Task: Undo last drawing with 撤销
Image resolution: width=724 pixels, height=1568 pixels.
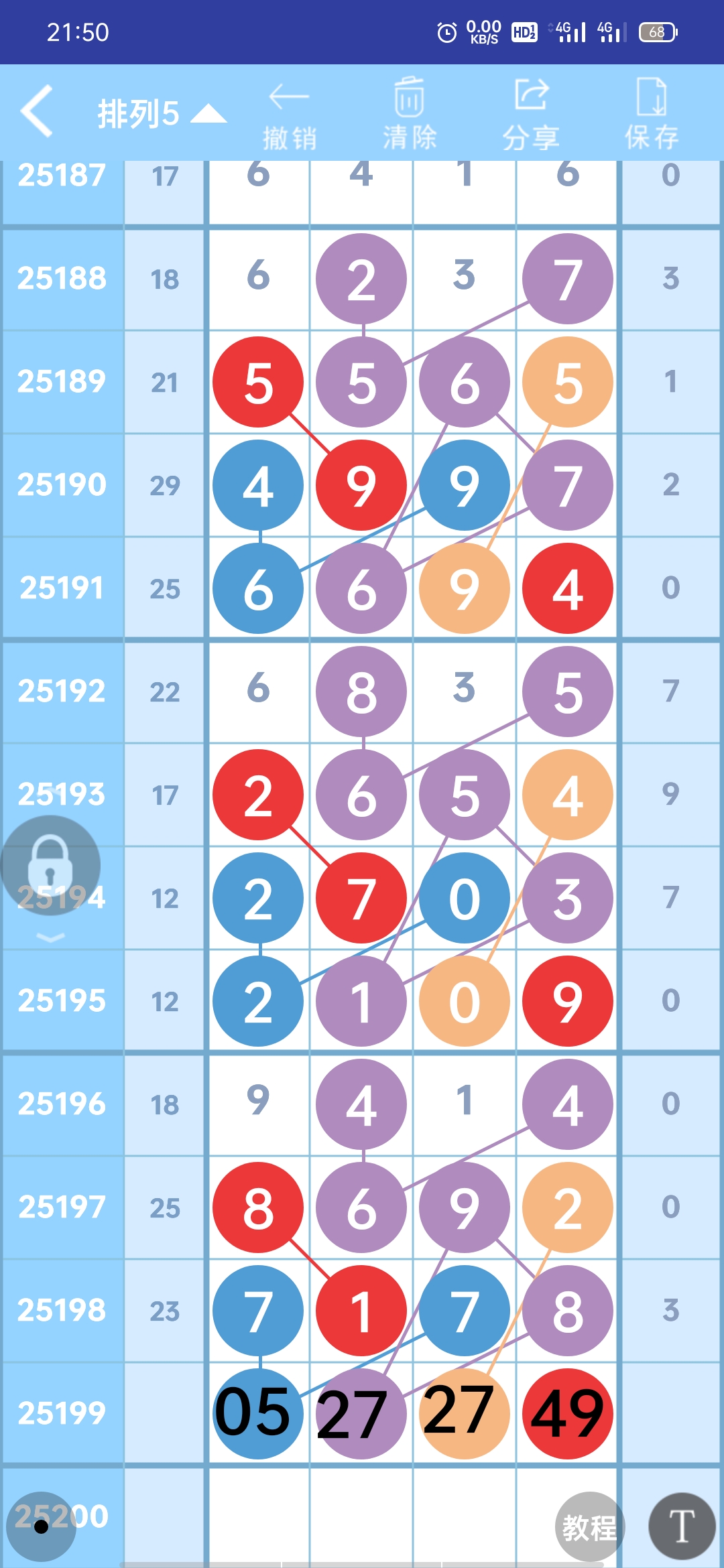Action: click(x=289, y=114)
